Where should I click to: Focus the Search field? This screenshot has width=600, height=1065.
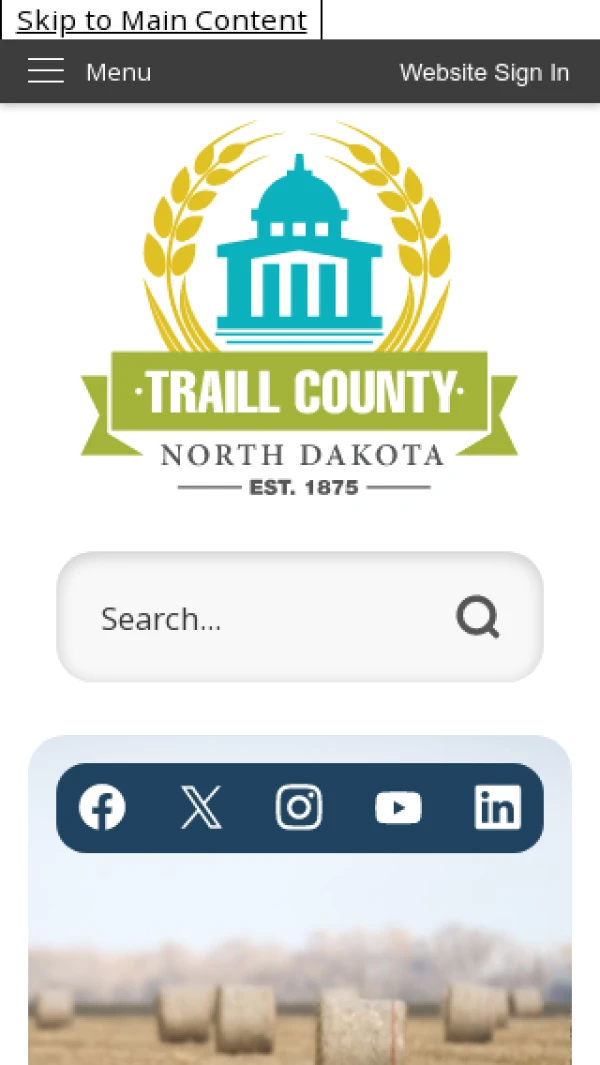[x=260, y=618]
